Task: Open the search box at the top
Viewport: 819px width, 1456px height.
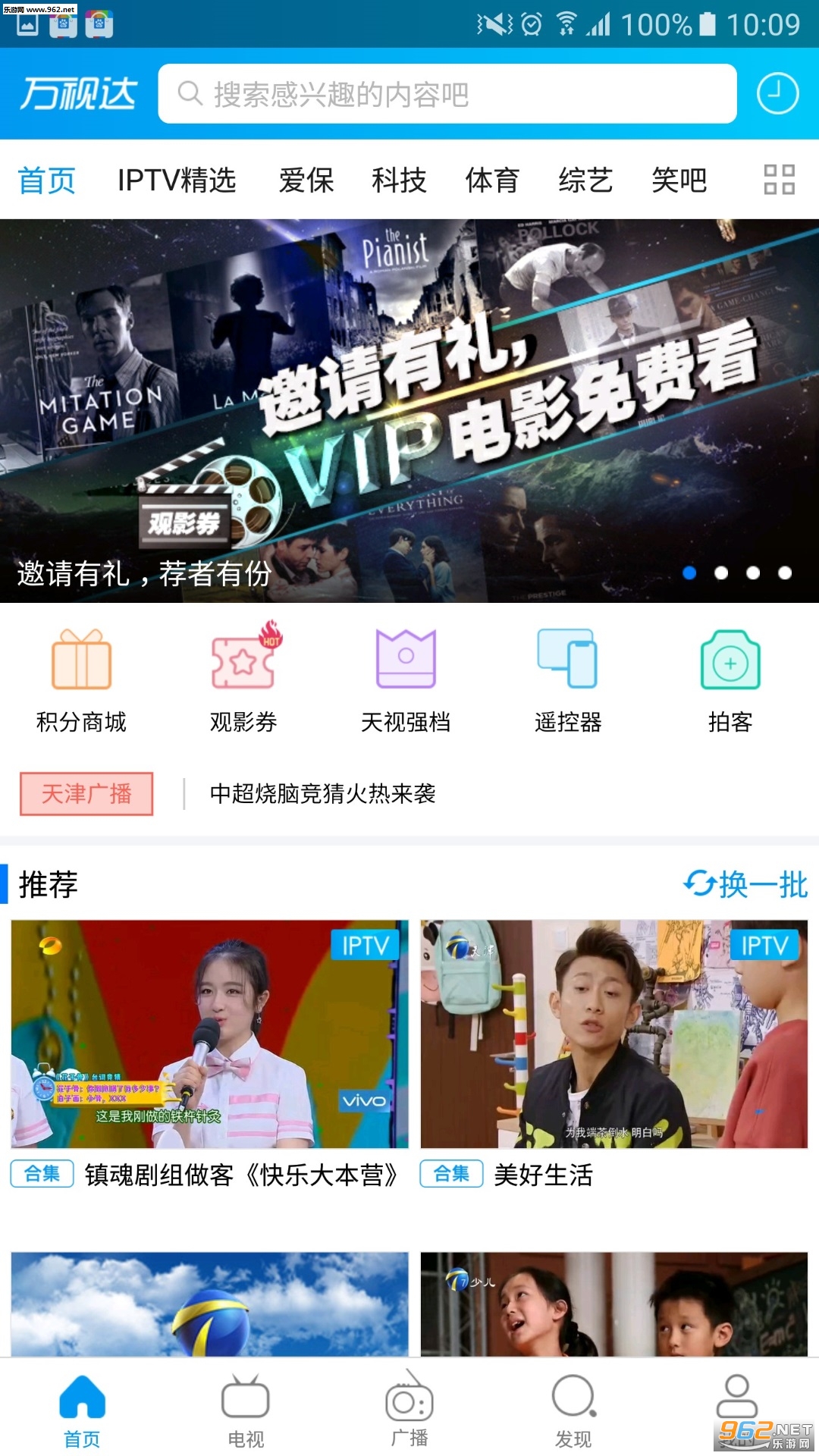Action: point(447,94)
